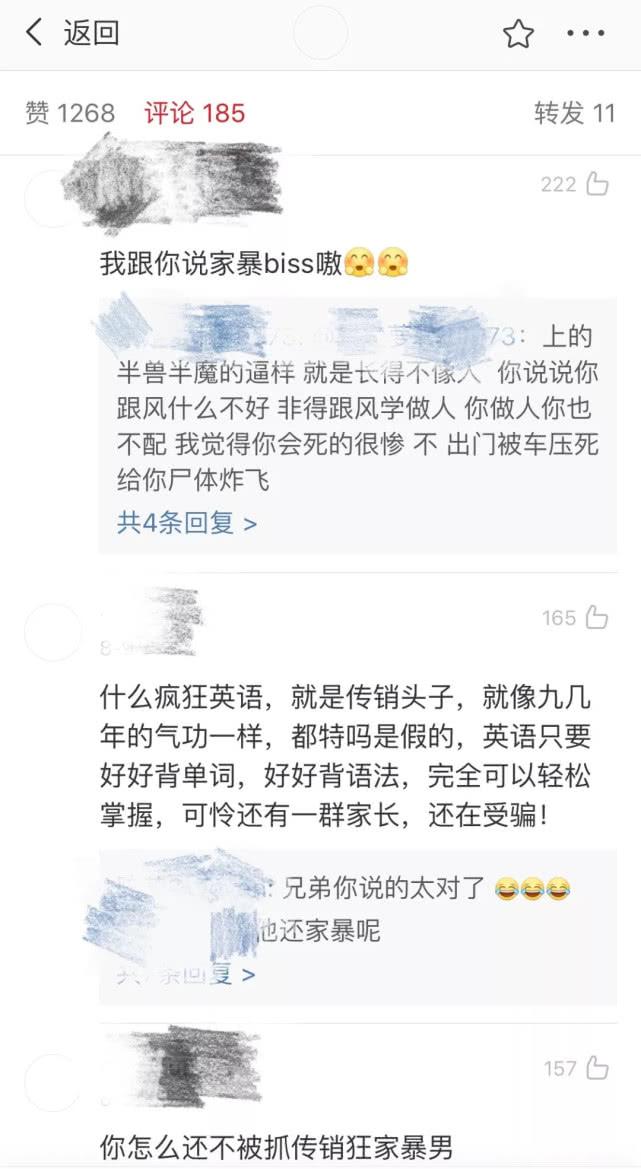Favorite this post with the star icon
The height and width of the screenshot is (1169, 641).
519,34
